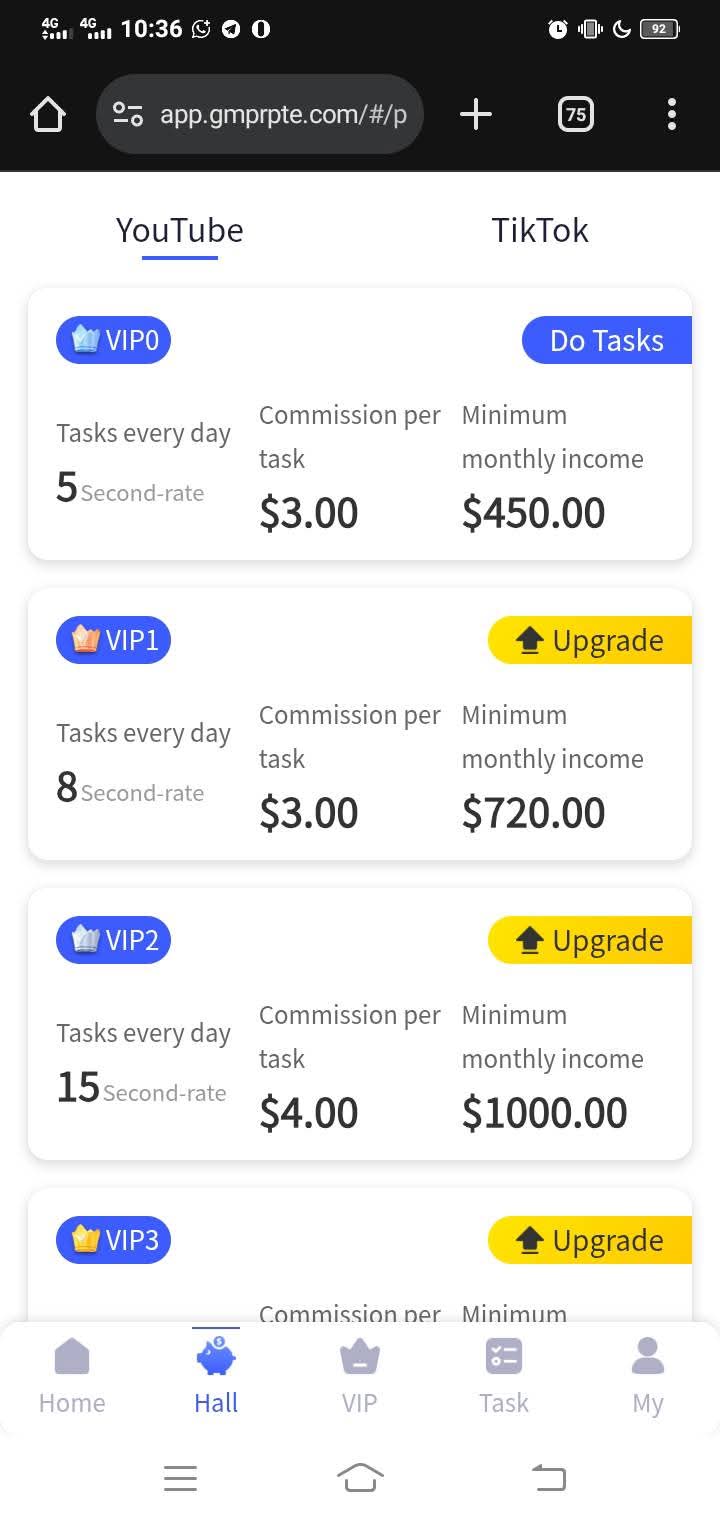Open the browser overflow menu
The height and width of the screenshot is (1520, 720).
(x=672, y=115)
